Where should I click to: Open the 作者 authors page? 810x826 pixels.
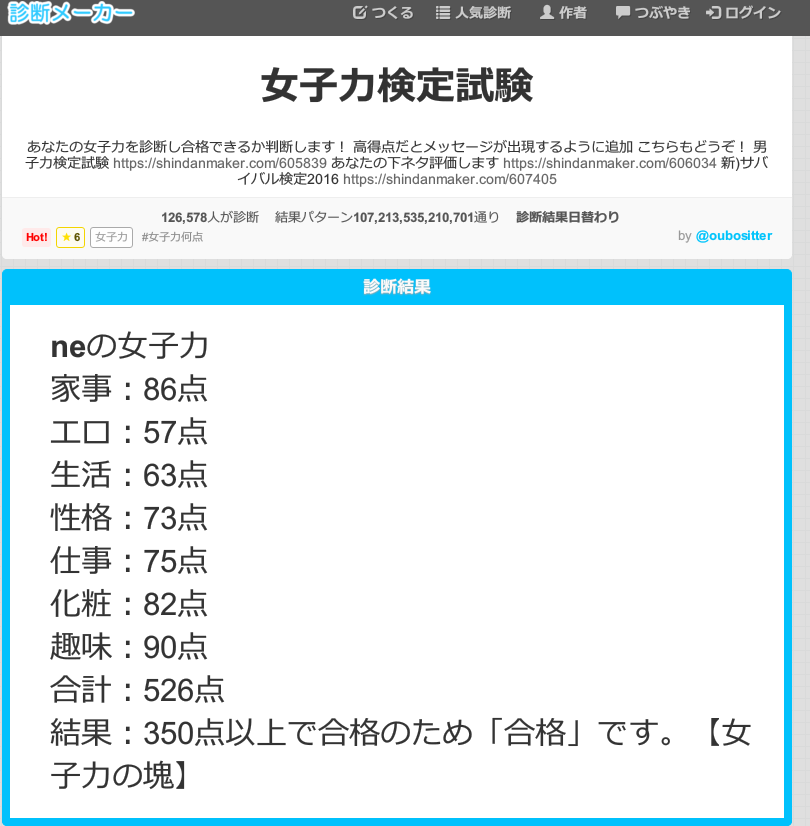pyautogui.click(x=563, y=13)
